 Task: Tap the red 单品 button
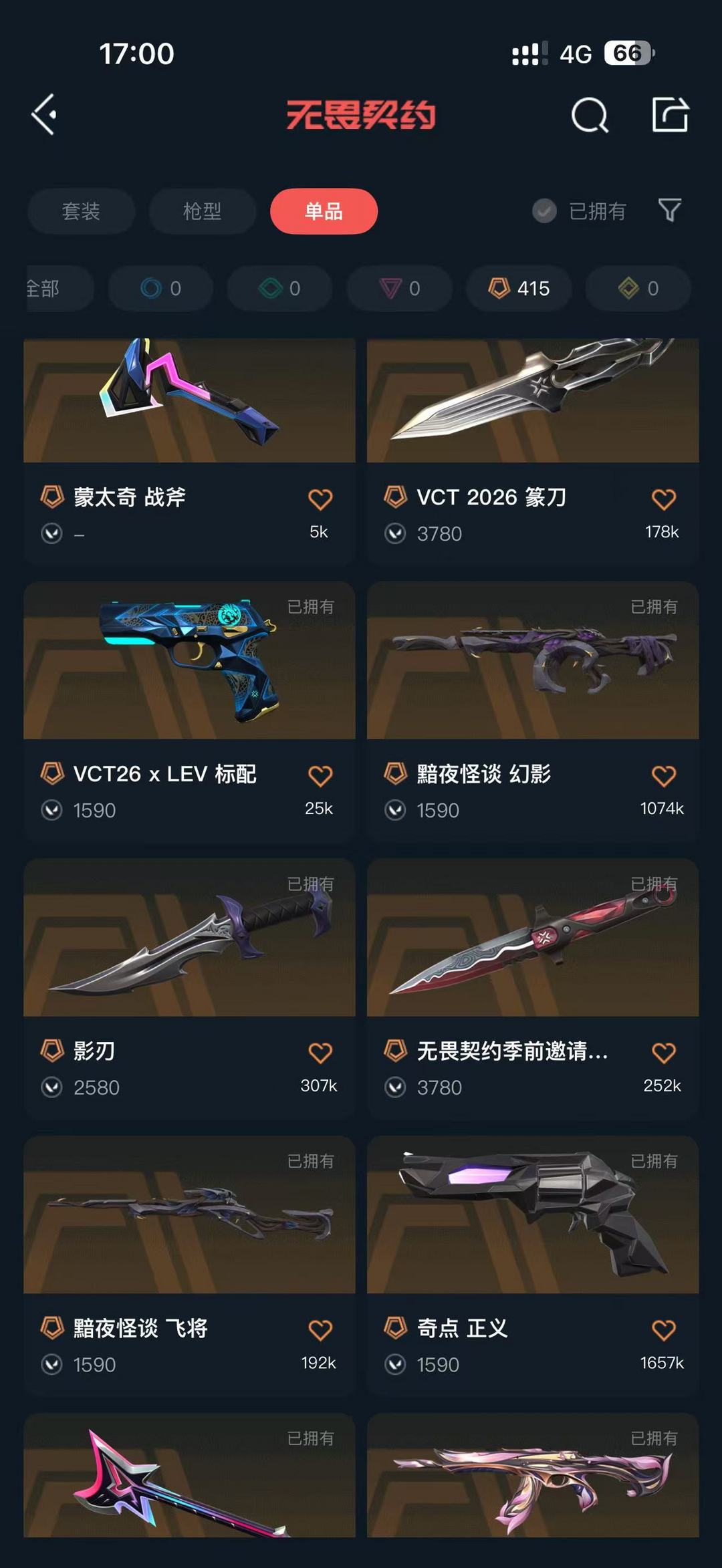pyautogui.click(x=324, y=211)
